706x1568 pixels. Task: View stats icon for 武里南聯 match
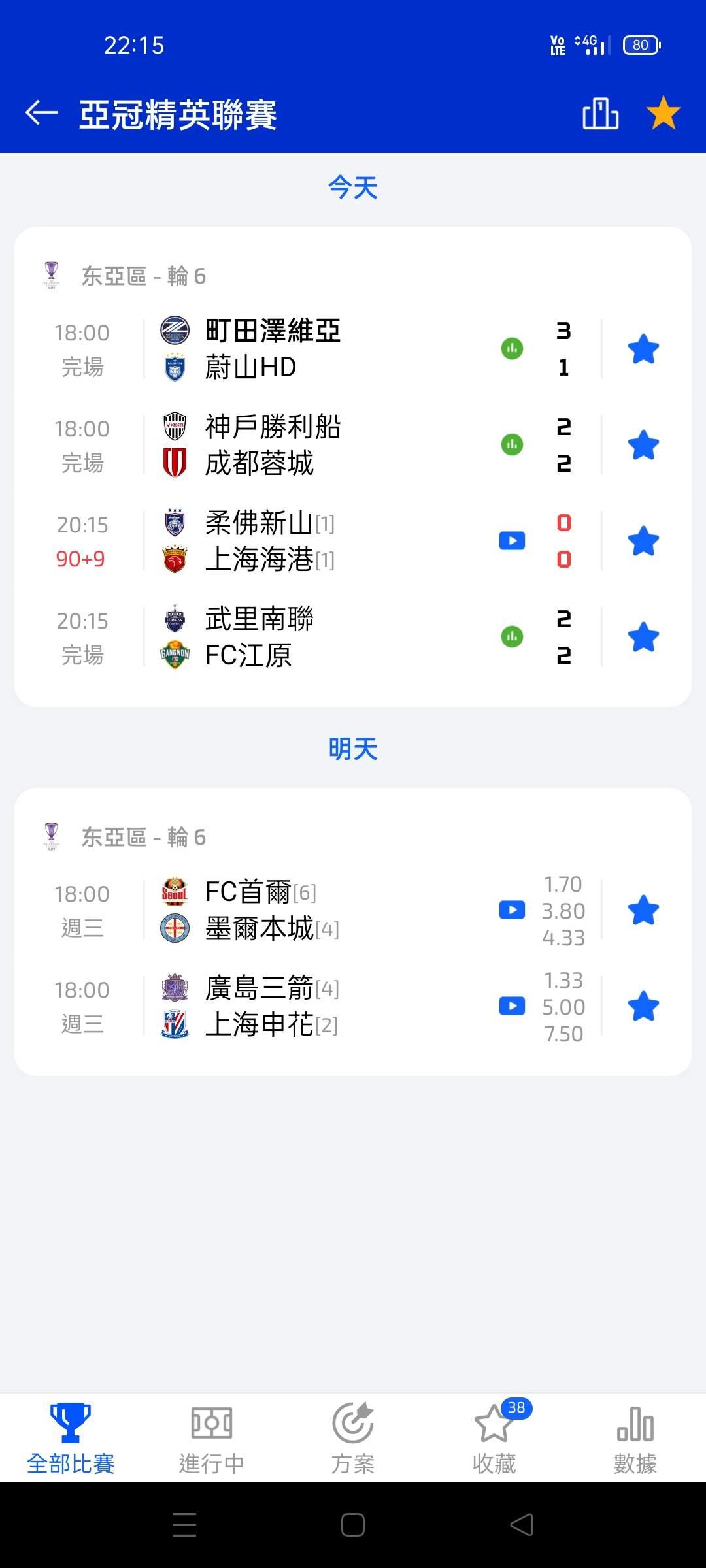coord(512,636)
